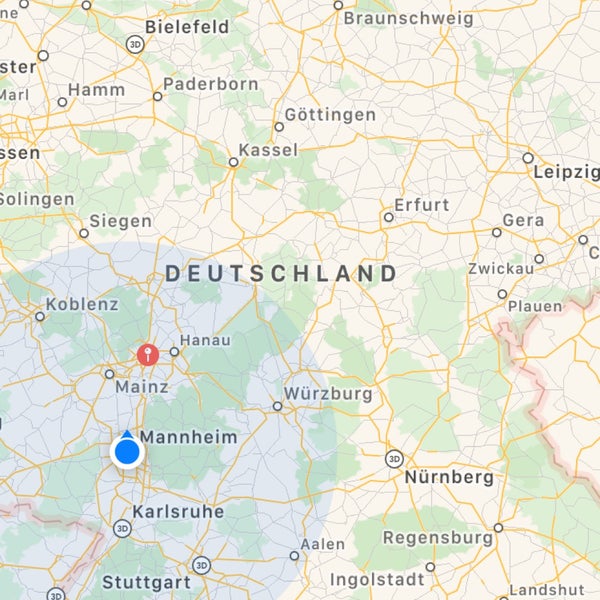Select the blue current location dot

click(127, 452)
